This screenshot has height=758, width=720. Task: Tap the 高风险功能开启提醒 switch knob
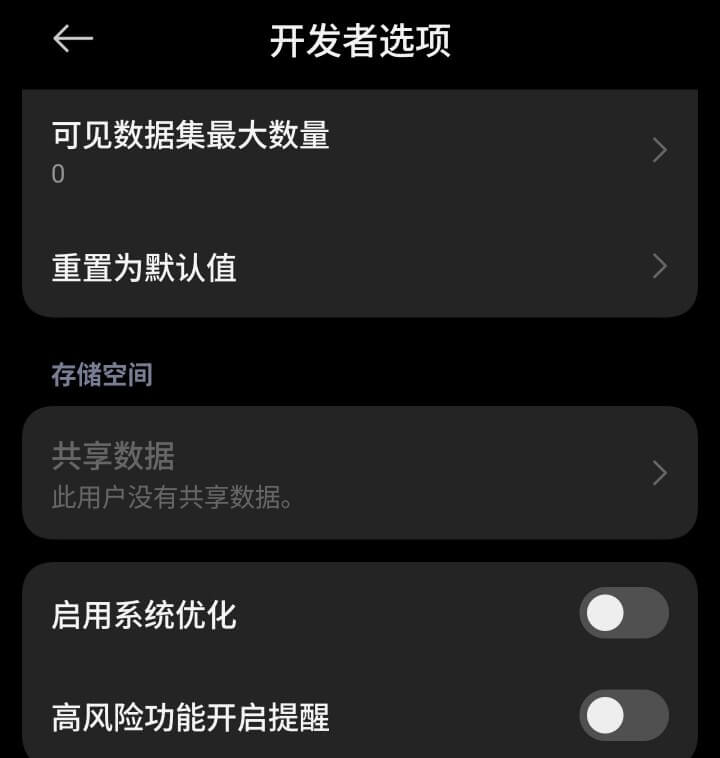coord(605,713)
